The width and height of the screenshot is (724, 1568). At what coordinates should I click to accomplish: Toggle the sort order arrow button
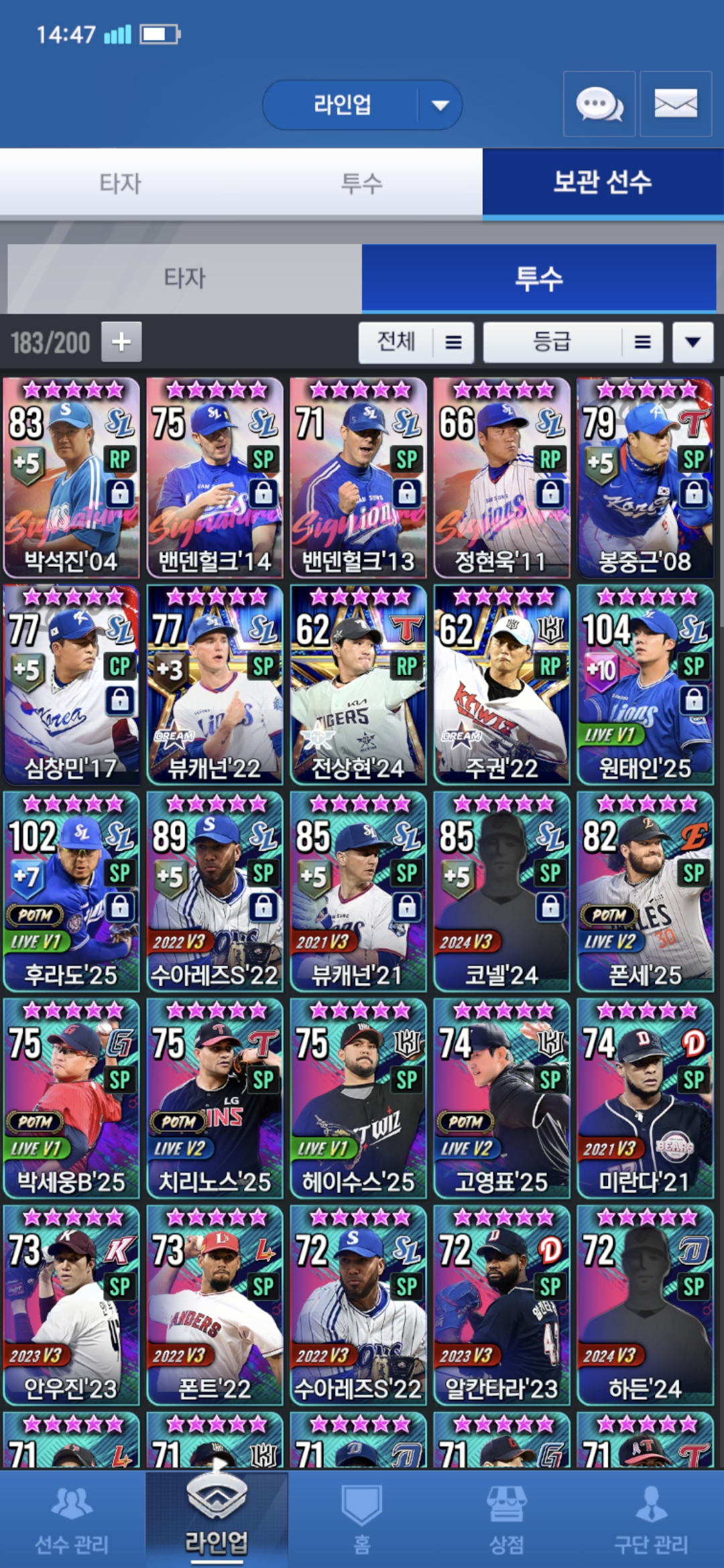click(692, 342)
